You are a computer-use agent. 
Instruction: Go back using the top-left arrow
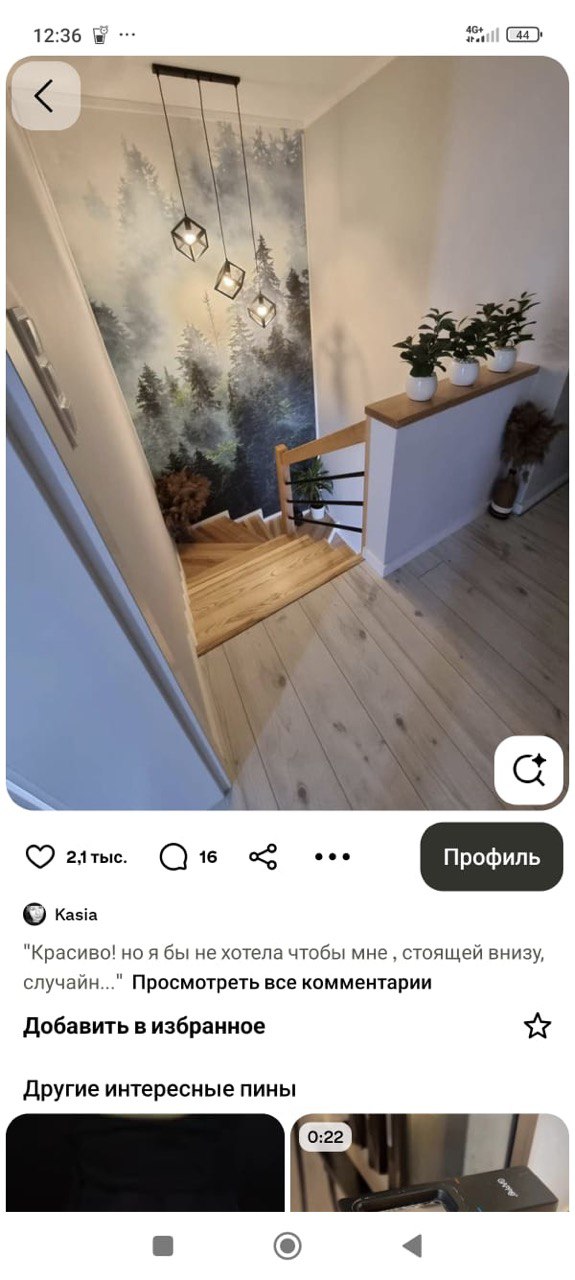[45, 96]
